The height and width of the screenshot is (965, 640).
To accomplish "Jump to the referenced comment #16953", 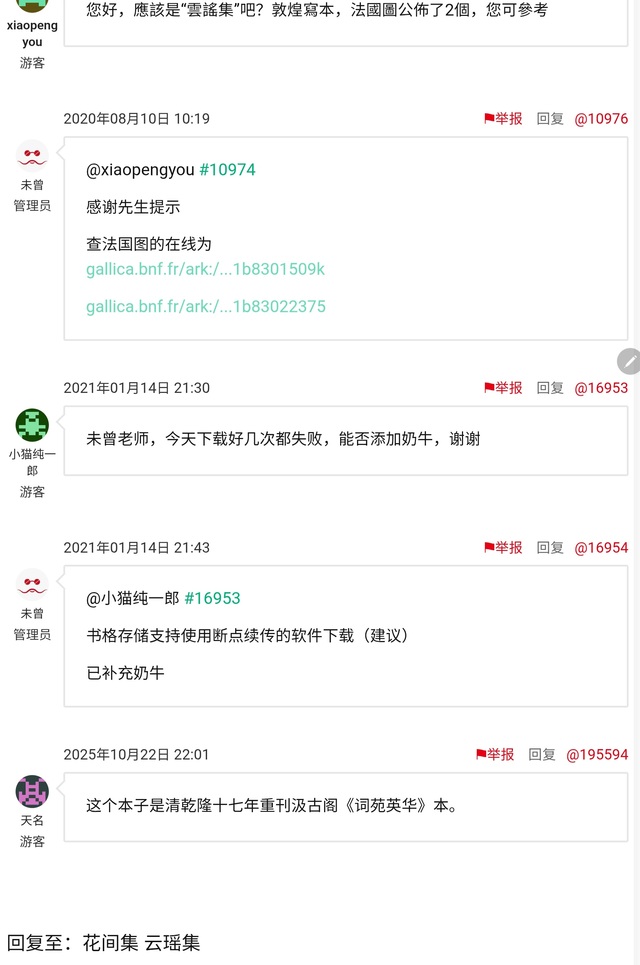I will click(212, 598).
